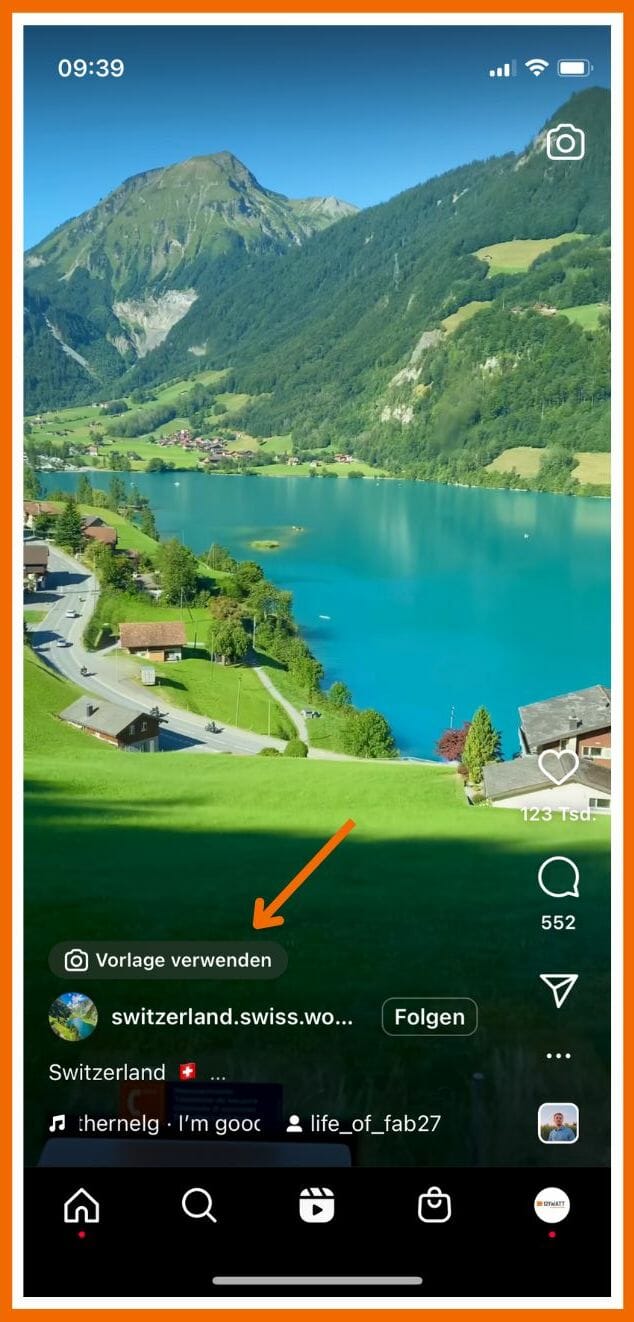
Task: Share this reel via the send icon
Action: coord(558,990)
